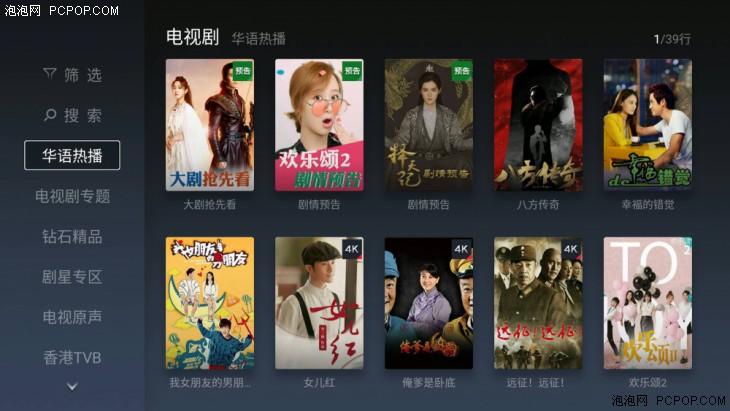Open the 欢乐颂2 drama card
Screen dimensions: 730x411
pyautogui.click(x=647, y=303)
